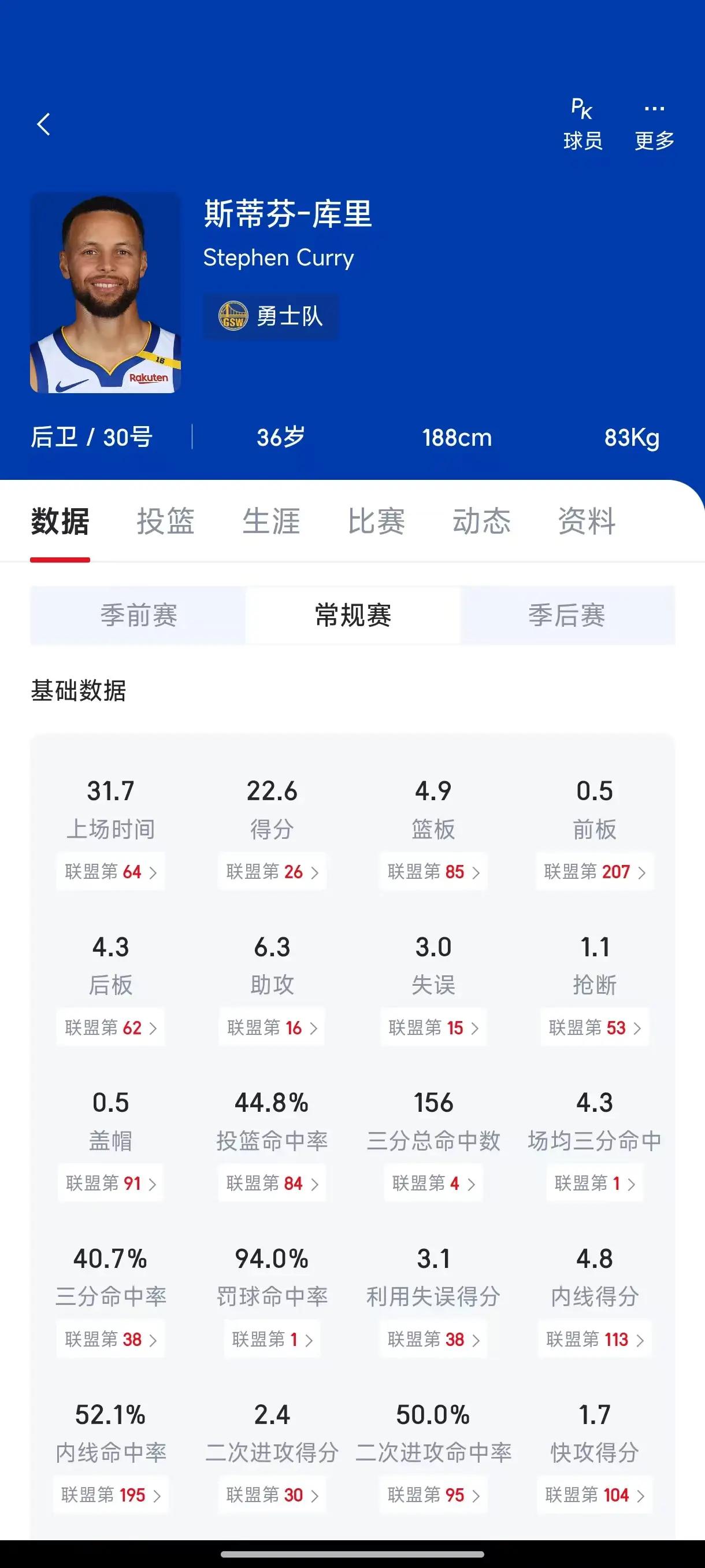The width and height of the screenshot is (705, 1568).
Task: Switch to the 资料 tab
Action: (x=587, y=522)
